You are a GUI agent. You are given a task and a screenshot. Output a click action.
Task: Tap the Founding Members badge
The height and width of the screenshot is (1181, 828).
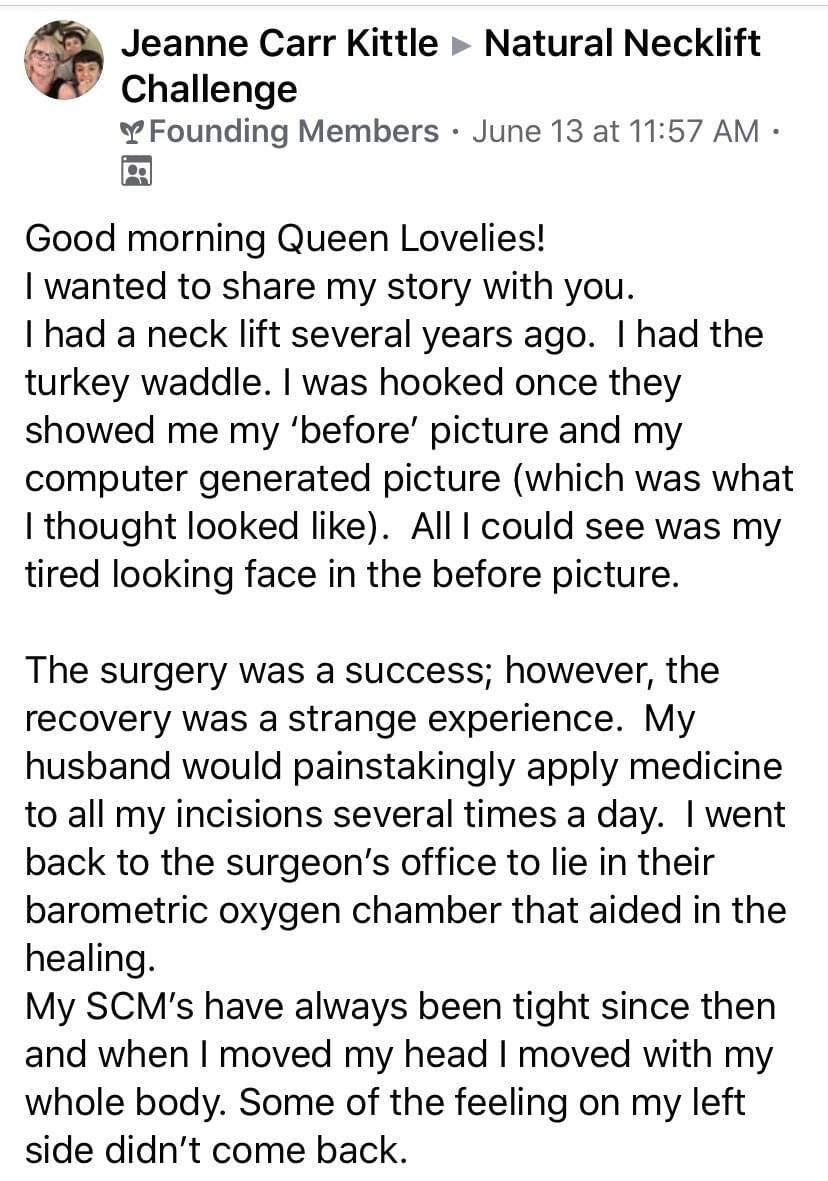tap(281, 131)
